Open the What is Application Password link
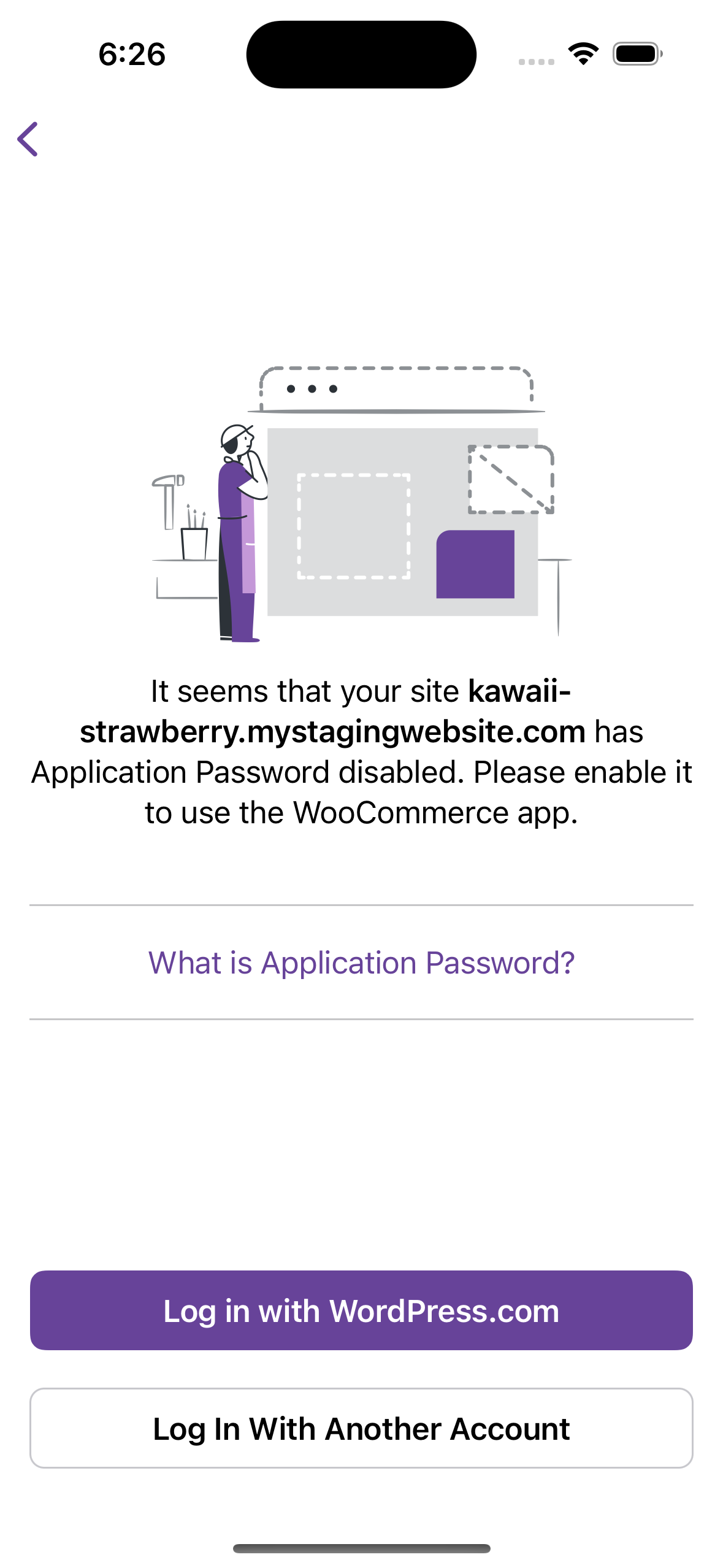 pyautogui.click(x=361, y=963)
